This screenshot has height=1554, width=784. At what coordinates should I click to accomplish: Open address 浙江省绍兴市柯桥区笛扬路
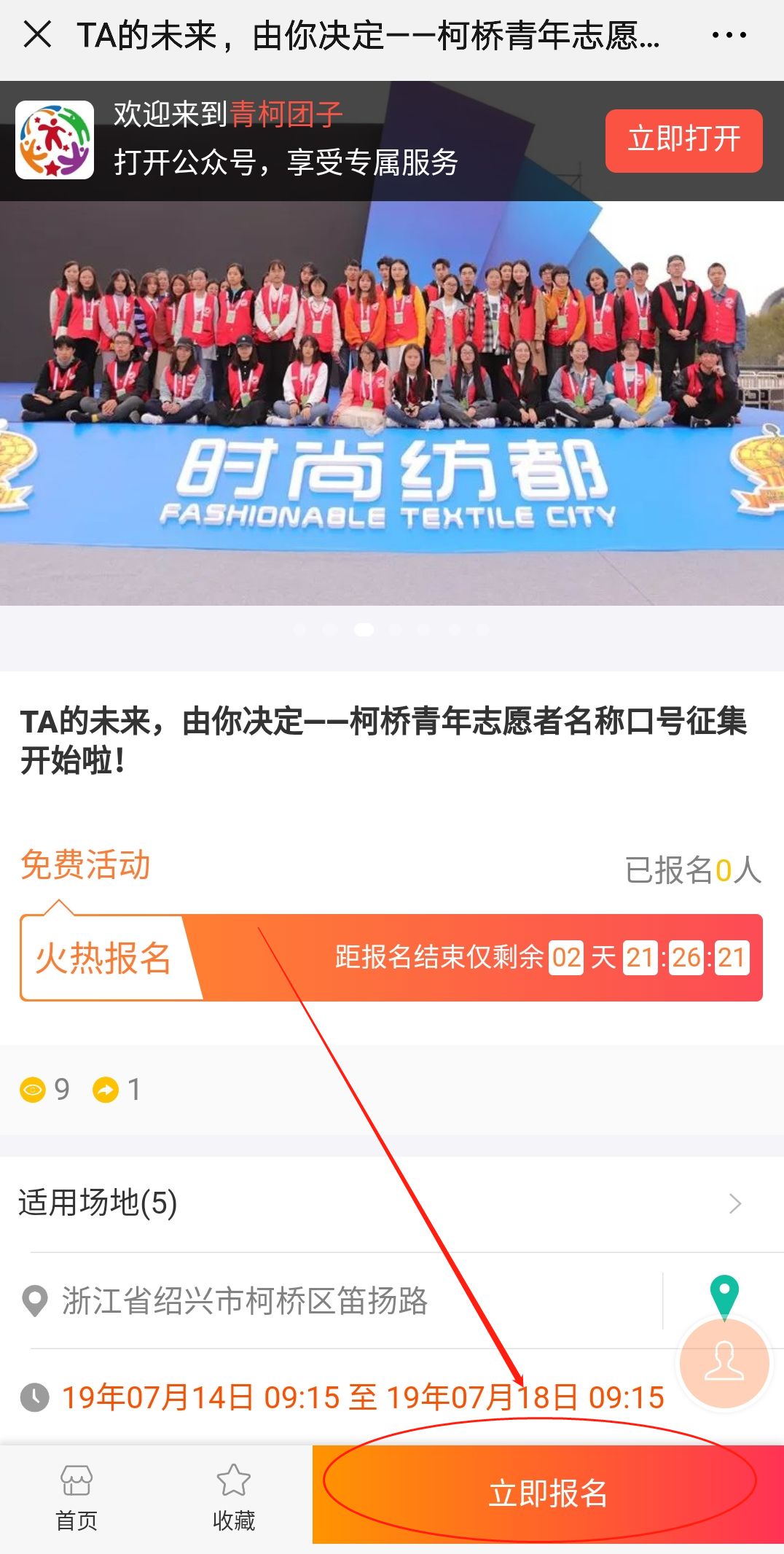click(245, 1300)
